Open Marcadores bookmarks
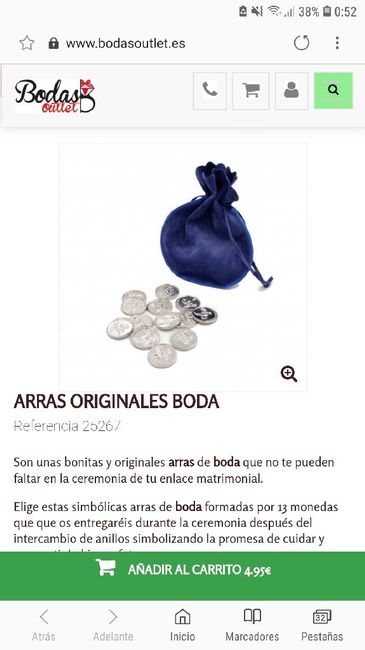The image size is (365, 650). coord(252,625)
